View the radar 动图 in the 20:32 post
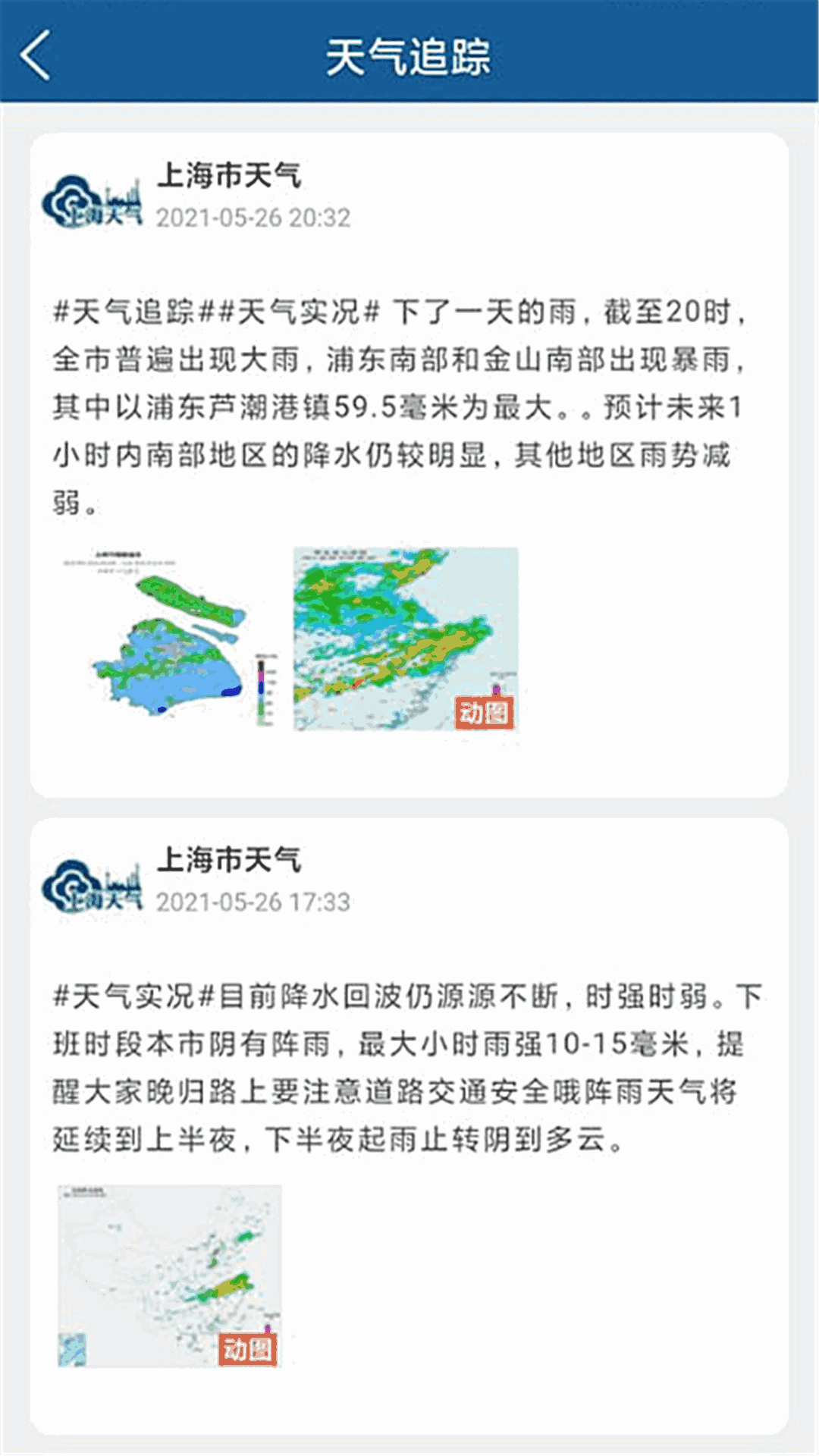 pyautogui.click(x=406, y=639)
